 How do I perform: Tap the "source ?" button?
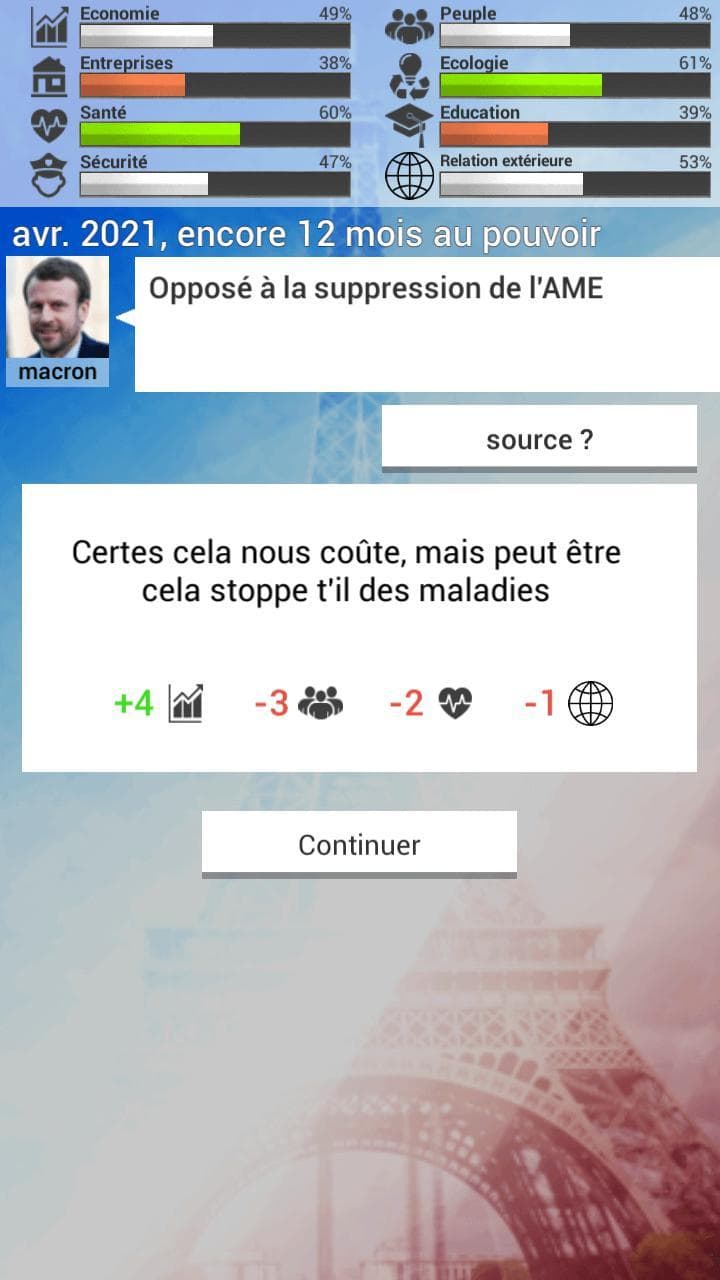539,439
